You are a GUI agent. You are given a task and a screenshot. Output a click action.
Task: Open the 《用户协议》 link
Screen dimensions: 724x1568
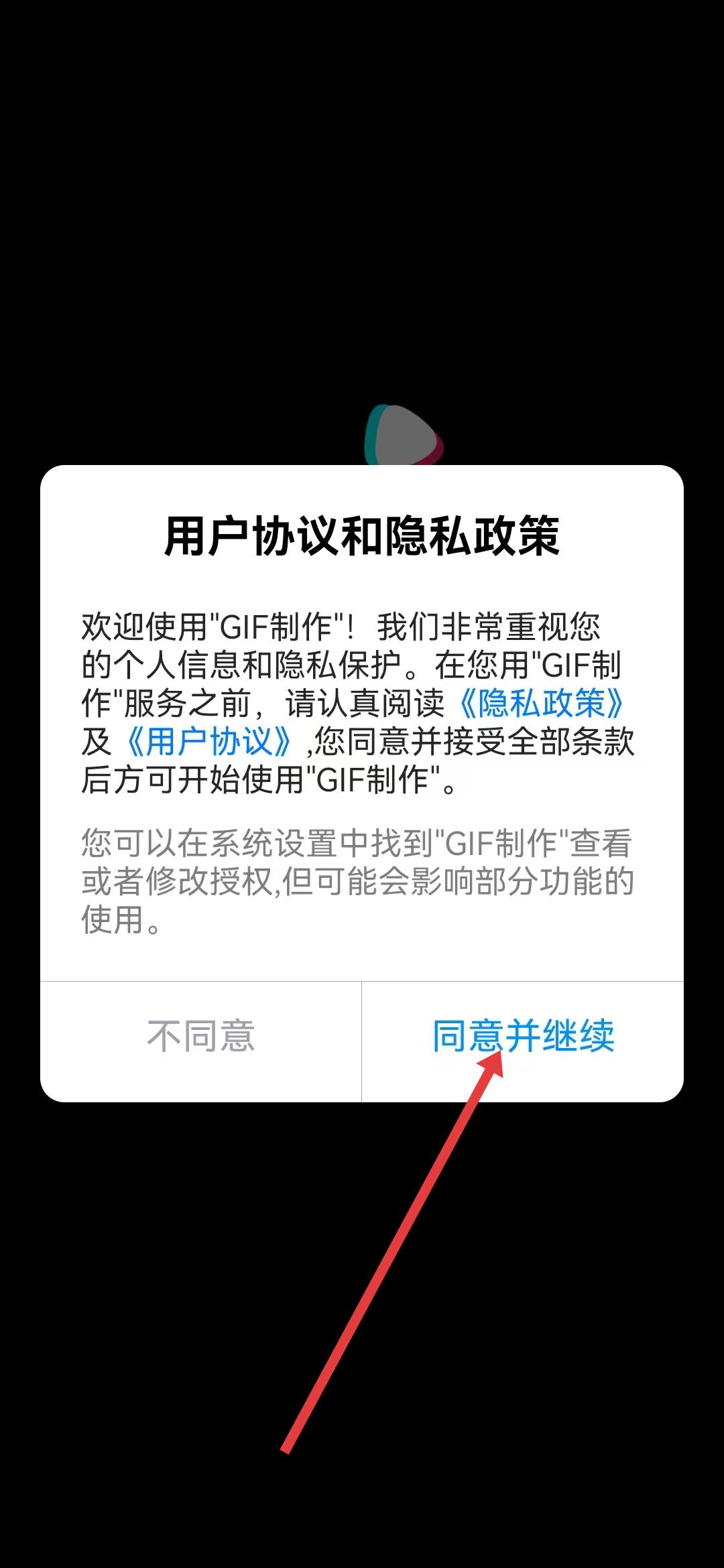click(x=208, y=742)
